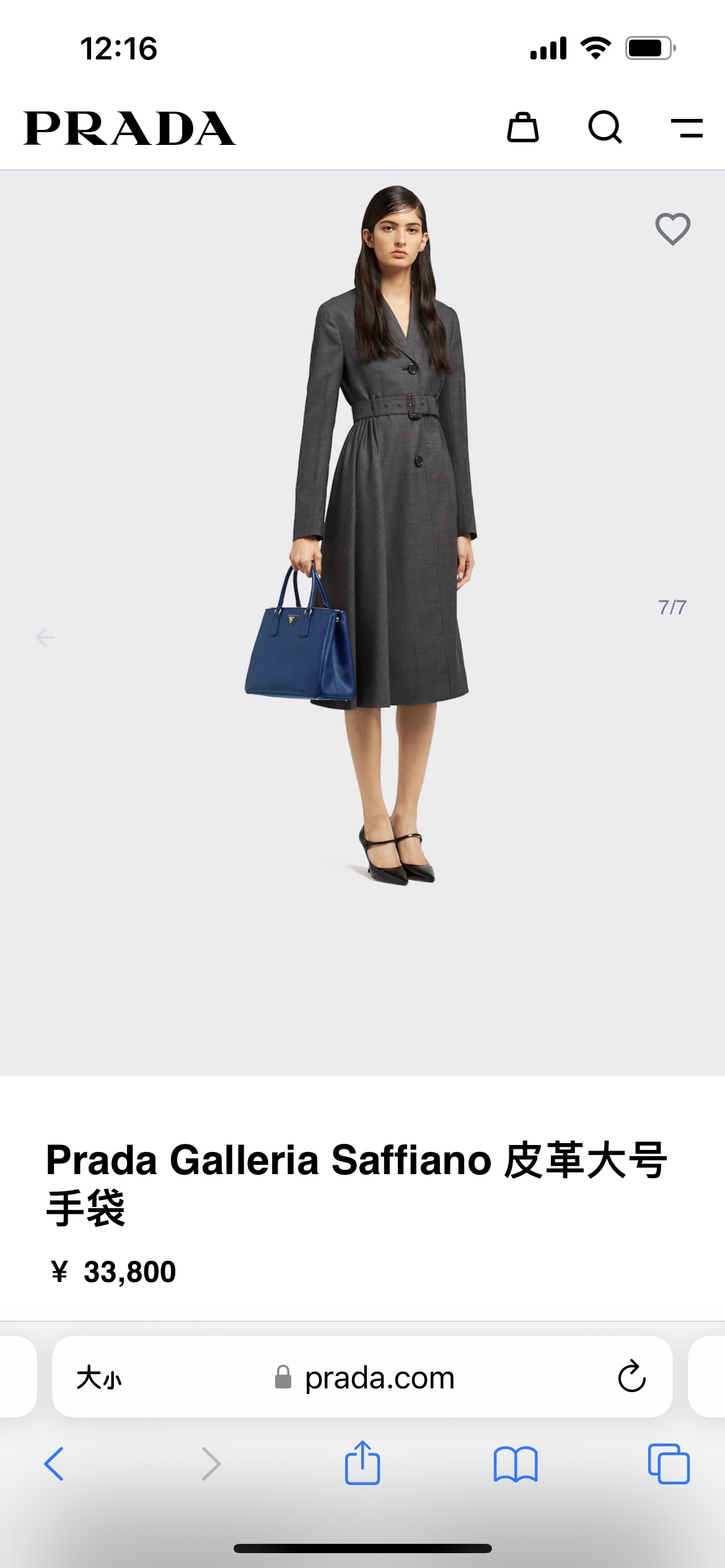This screenshot has width=725, height=1568.
Task: Open the hamburger menu
Action: tap(687, 128)
